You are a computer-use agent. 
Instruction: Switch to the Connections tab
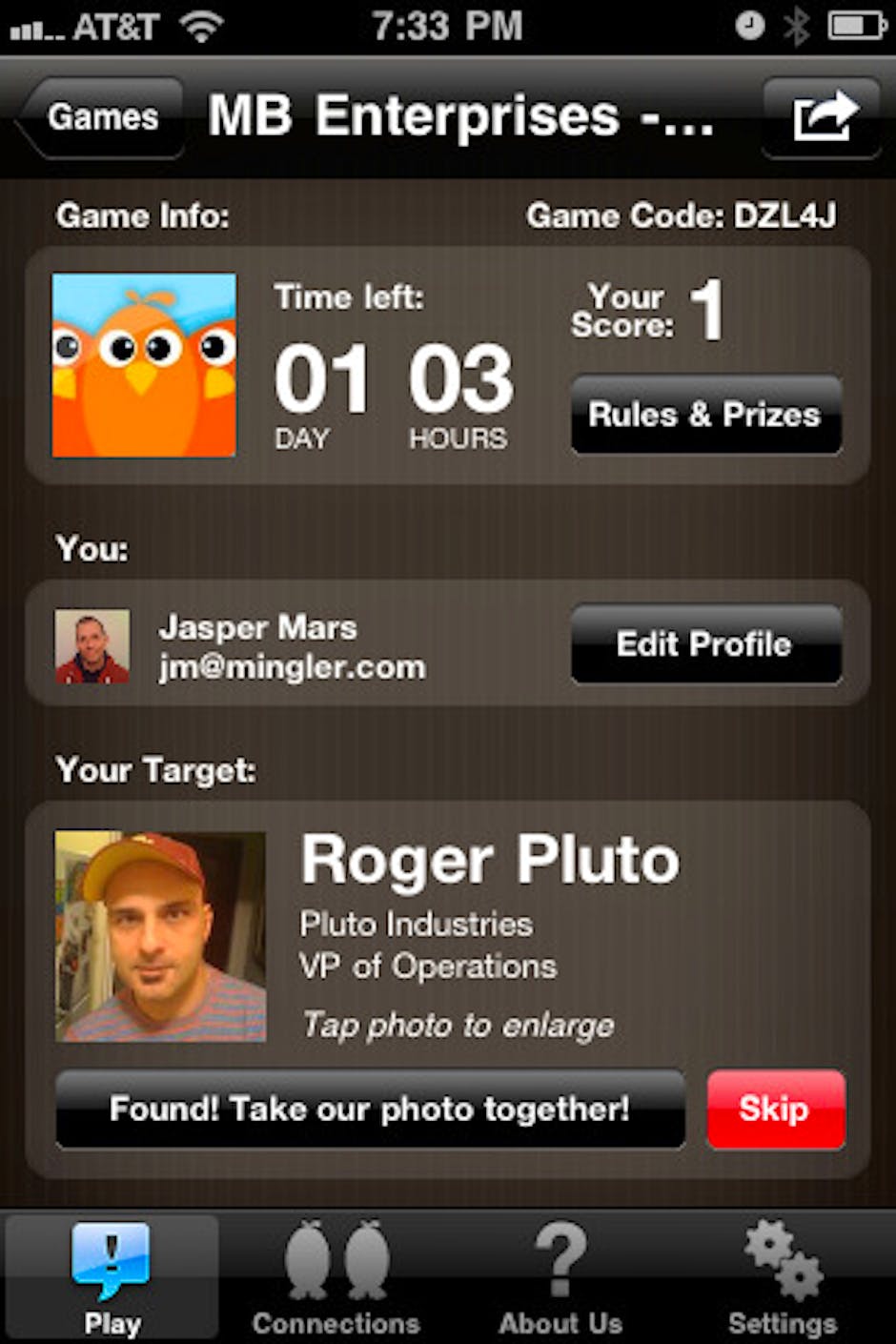click(x=336, y=1279)
